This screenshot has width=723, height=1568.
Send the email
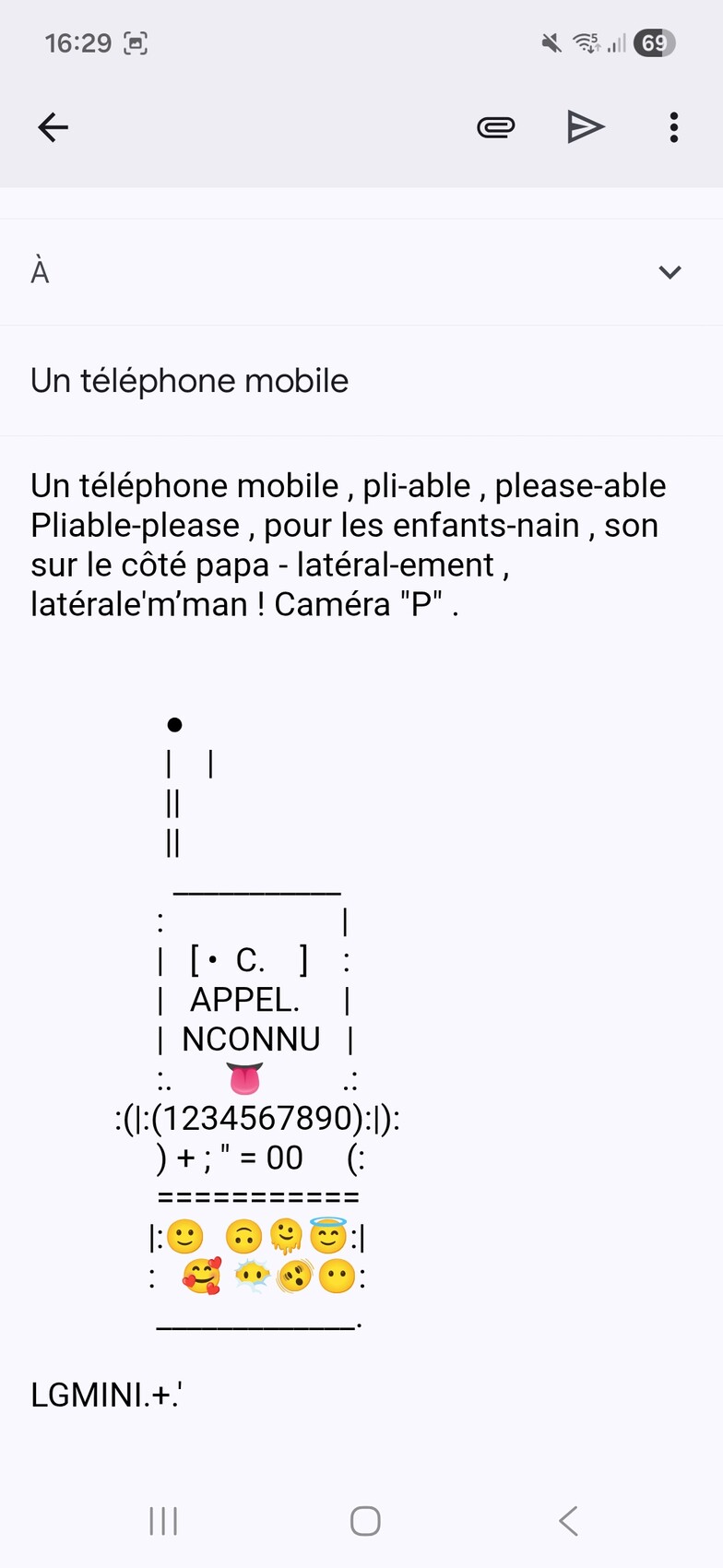[585, 127]
